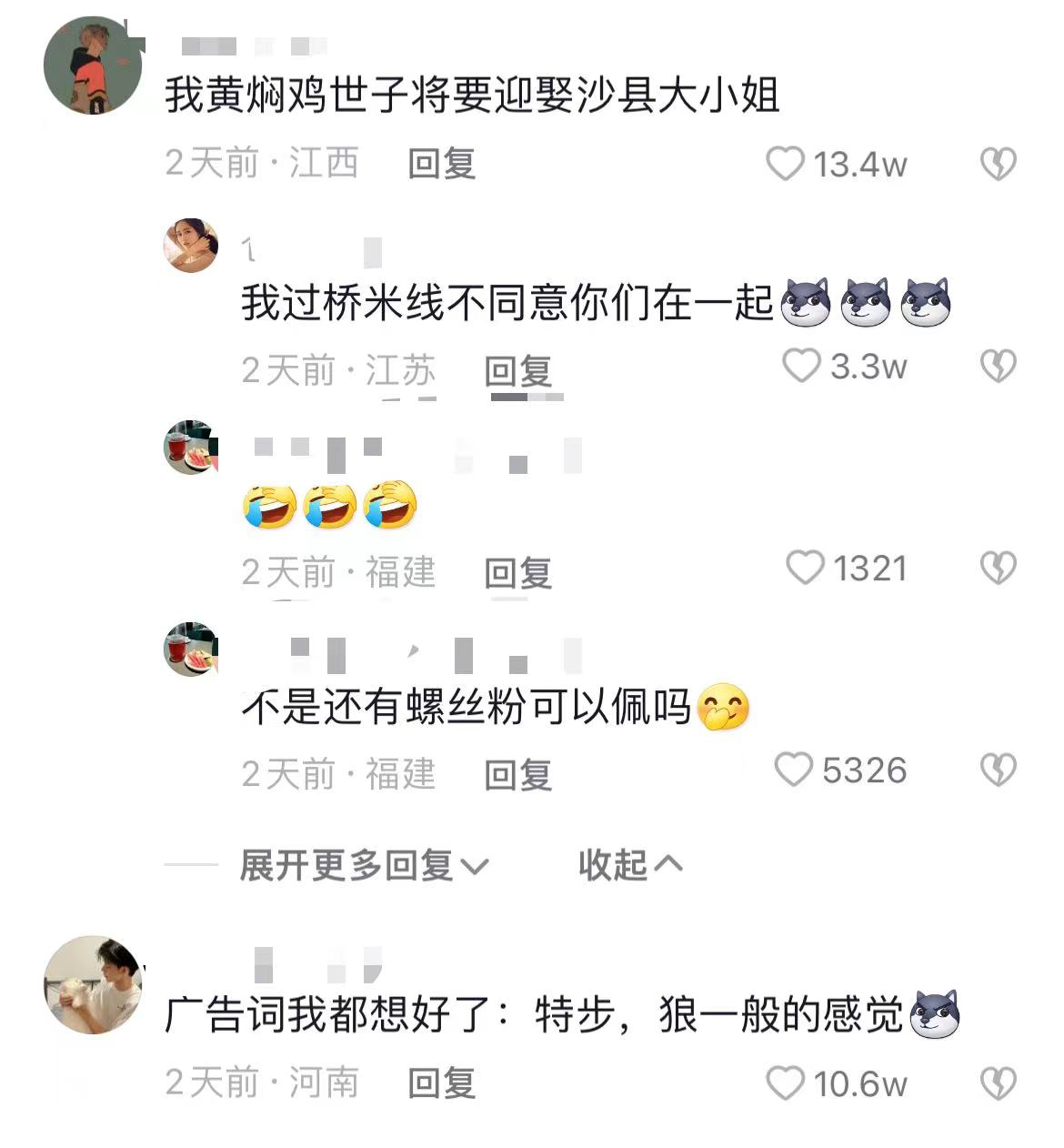Dislike the 黄焖鸡世子 comment
Screen dimensions: 1064x1148
coord(998,165)
